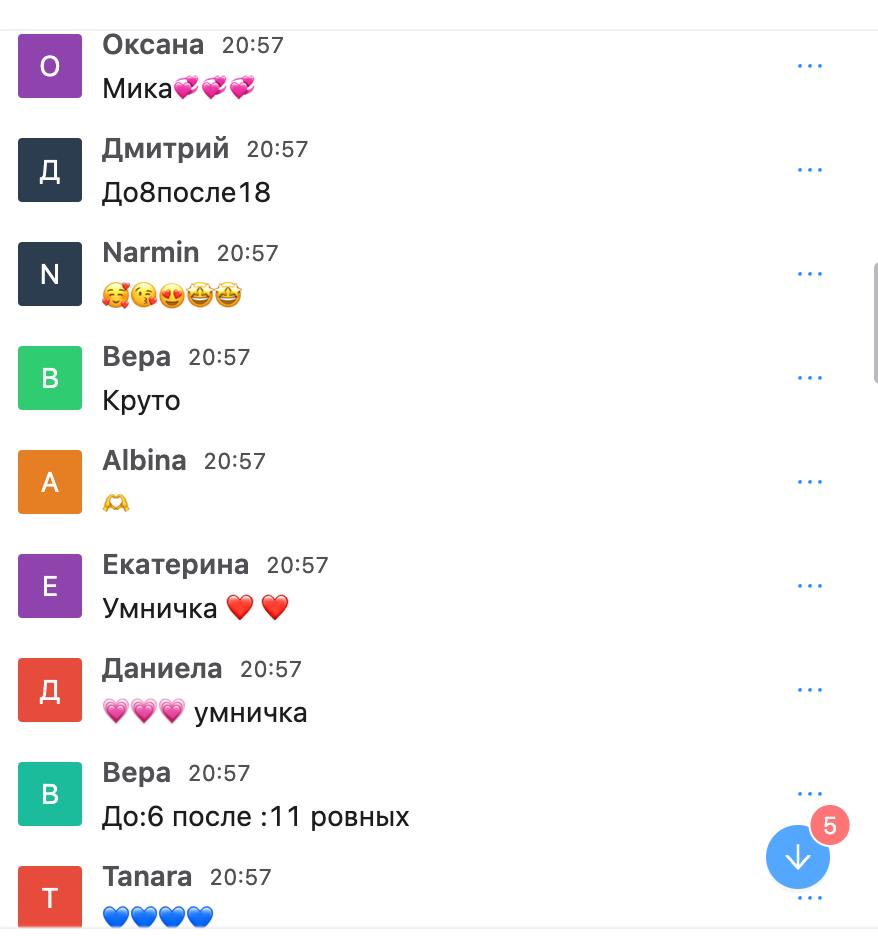Open the options menu for Albina's message

809,482
